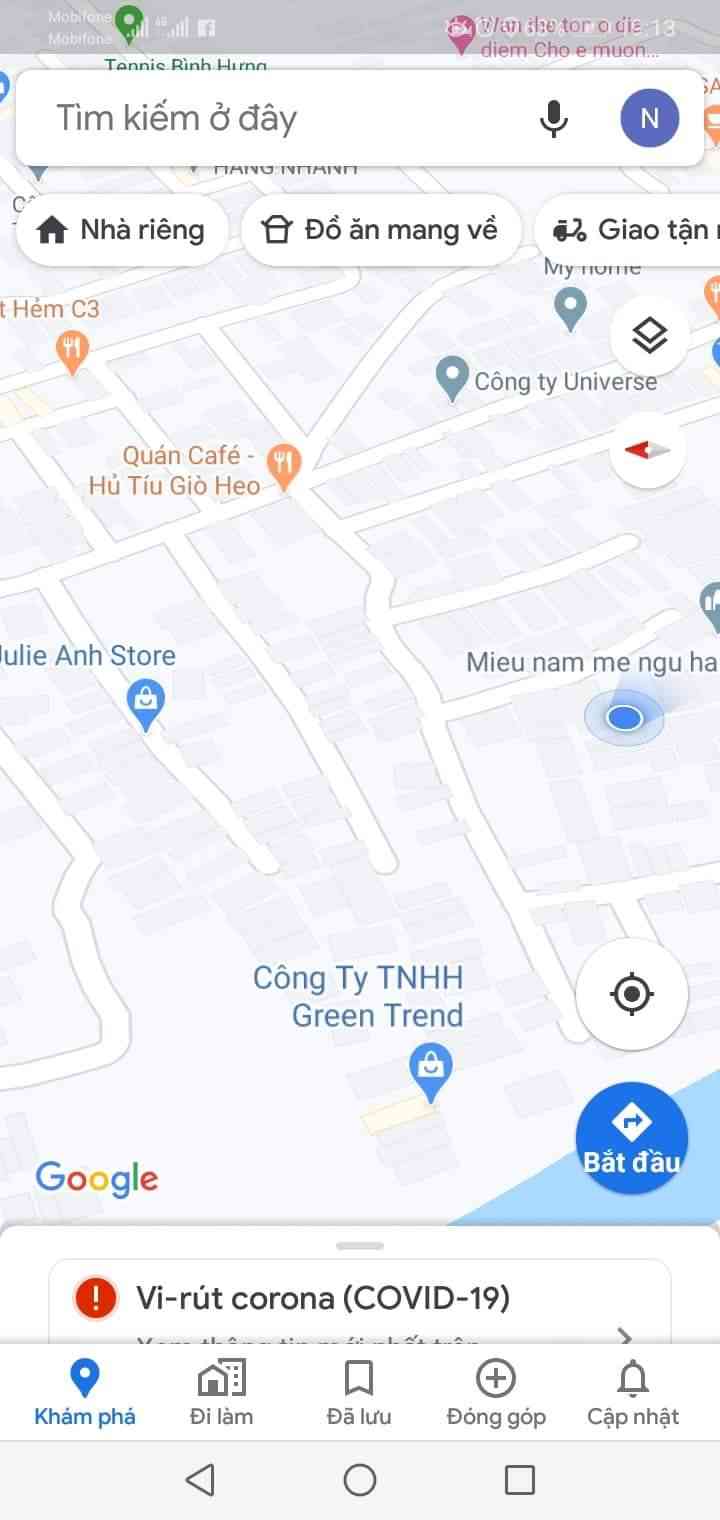Open the account avatar 'N'

click(x=649, y=118)
